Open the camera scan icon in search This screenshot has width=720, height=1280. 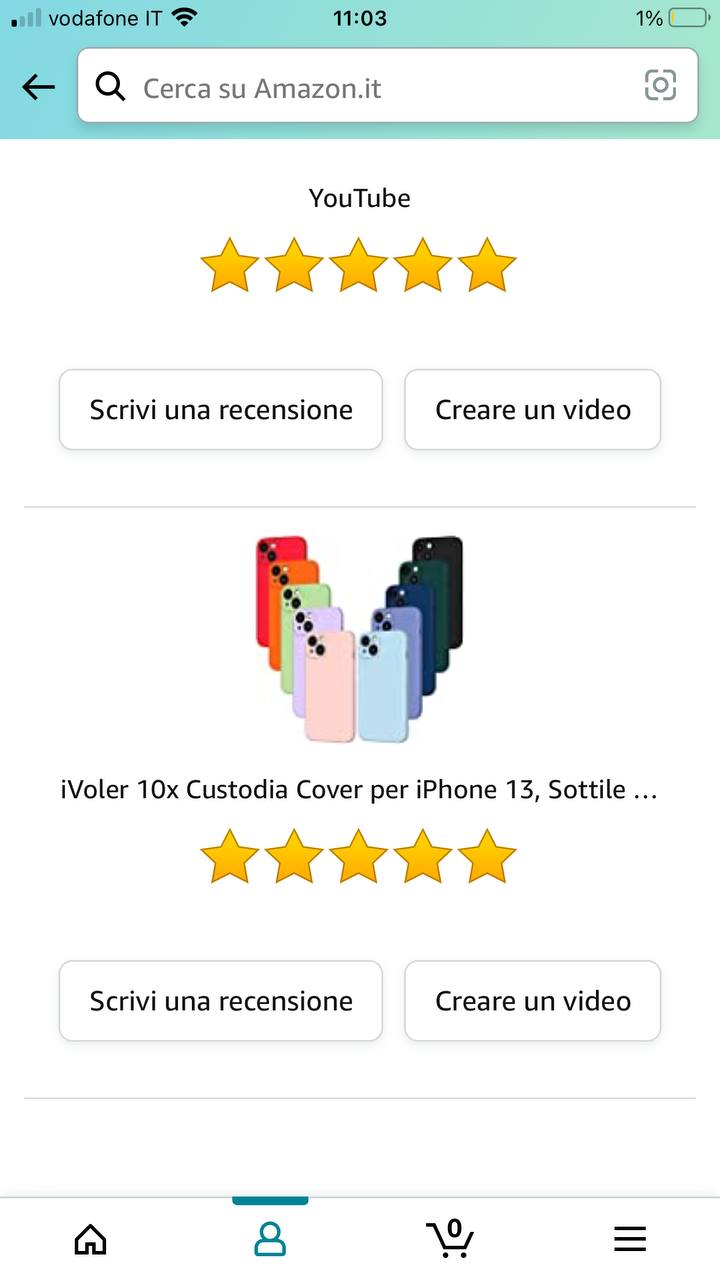tap(660, 86)
